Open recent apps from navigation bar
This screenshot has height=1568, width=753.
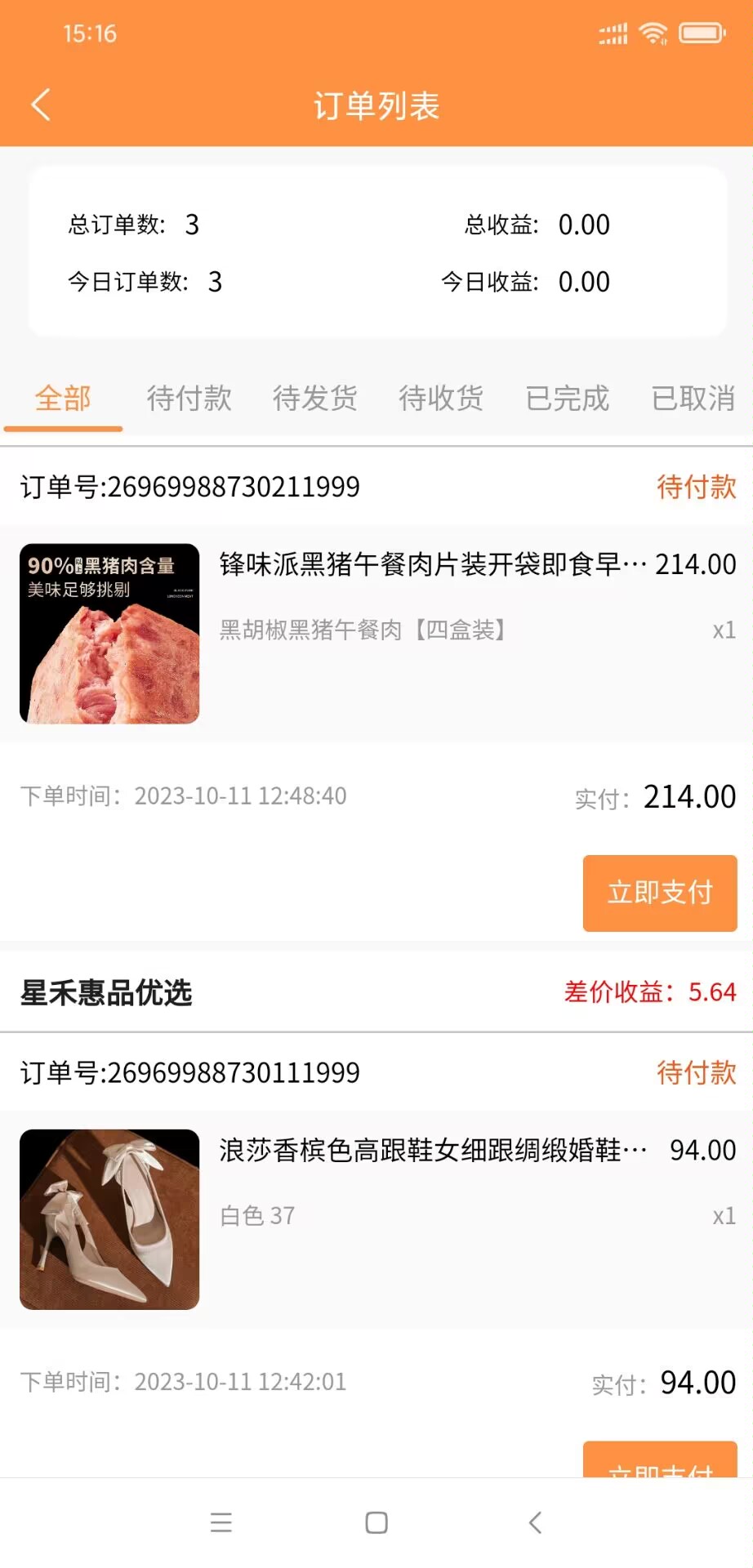221,1522
